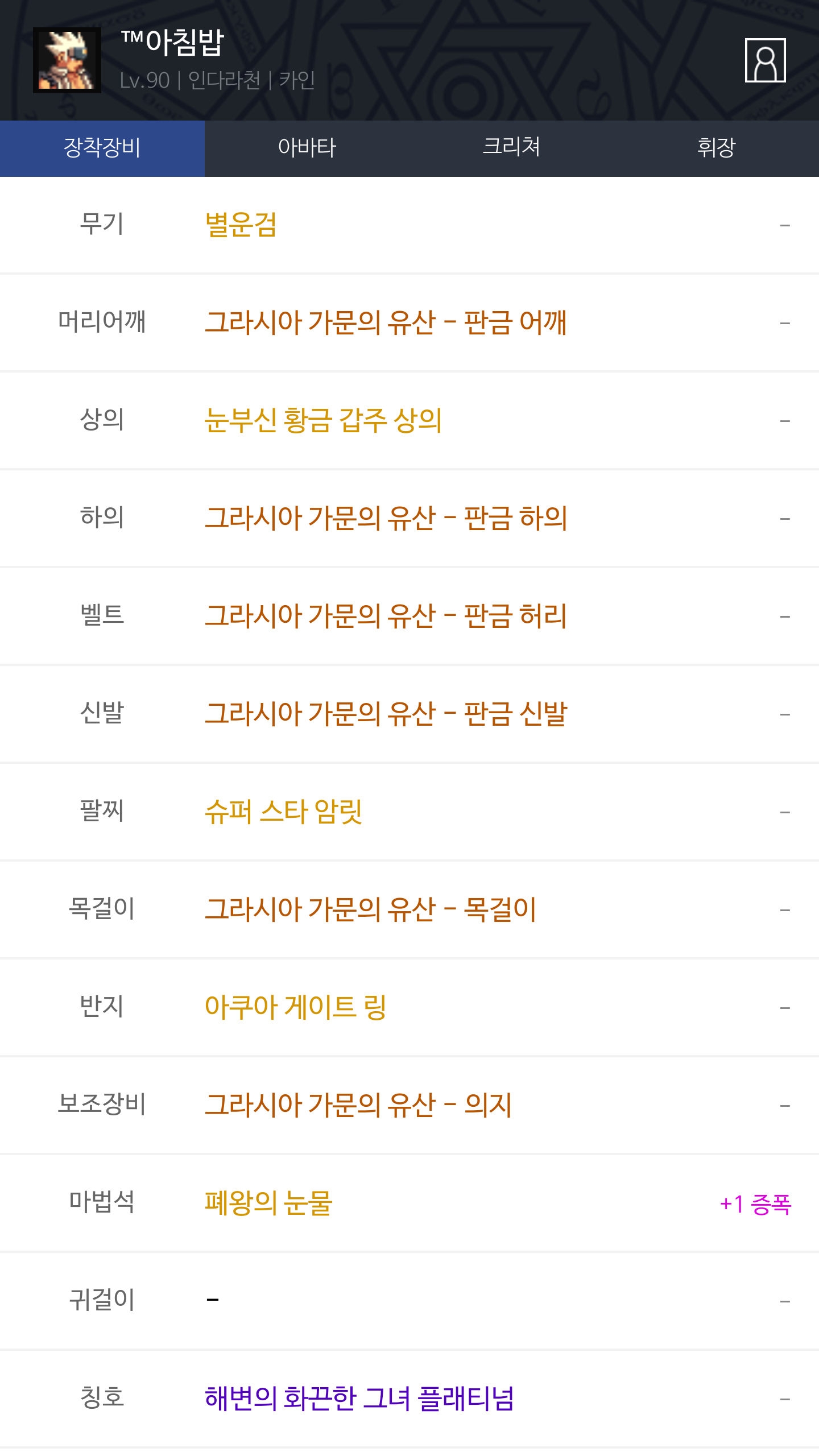Viewport: 819px width, 1456px height.
Task: Open 눈부신 황금 갑주 상의 details
Action: 323,420
